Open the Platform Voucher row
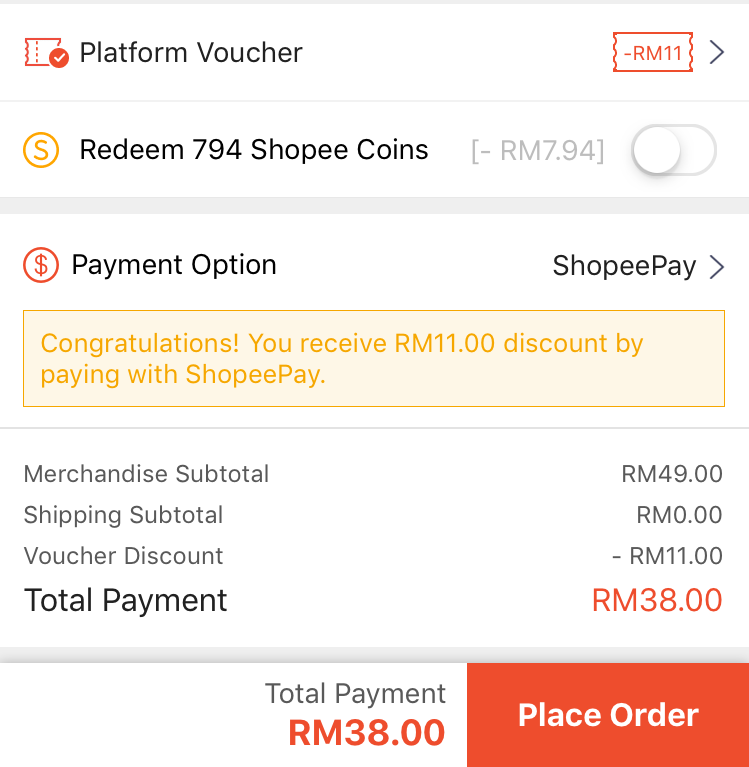Viewport: 749px width, 767px height. (x=374, y=52)
